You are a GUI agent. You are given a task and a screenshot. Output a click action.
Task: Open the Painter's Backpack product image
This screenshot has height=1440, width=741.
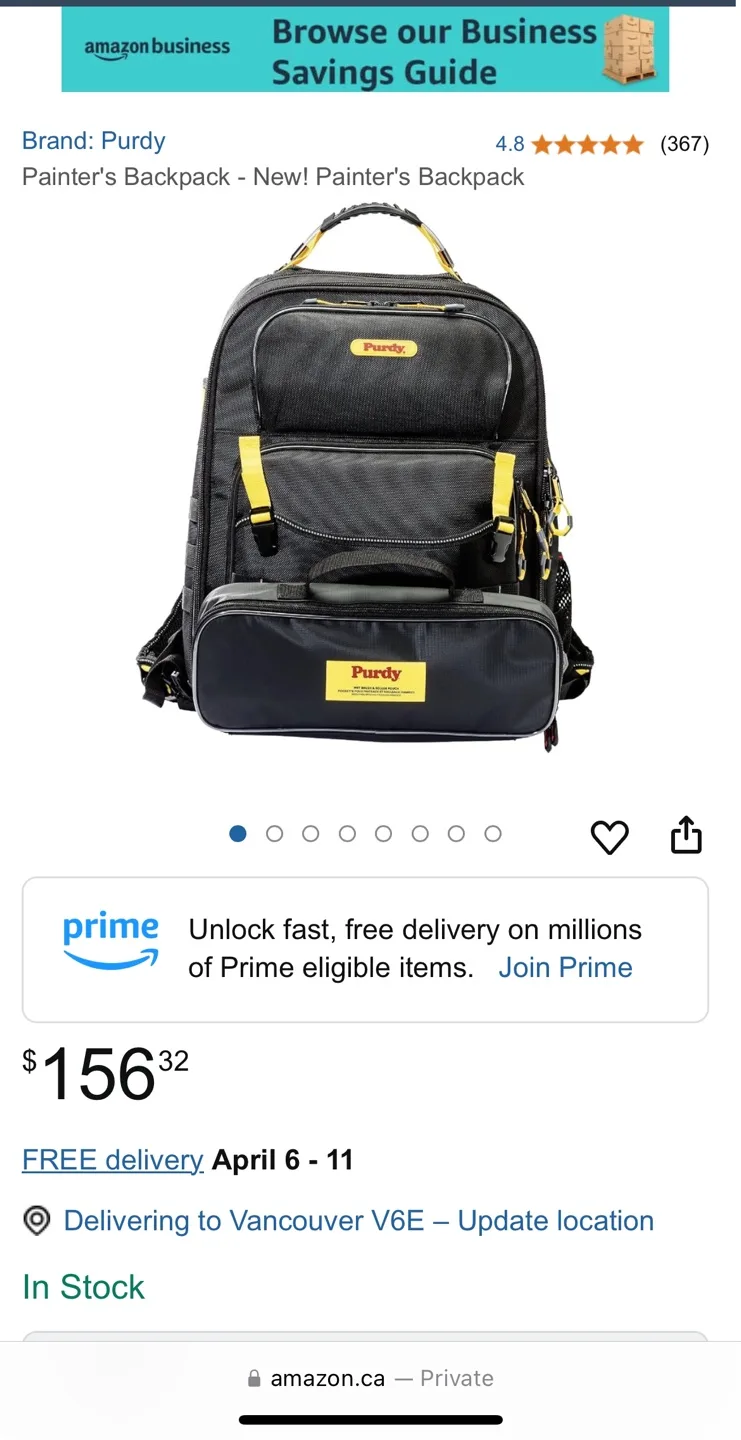[365, 480]
